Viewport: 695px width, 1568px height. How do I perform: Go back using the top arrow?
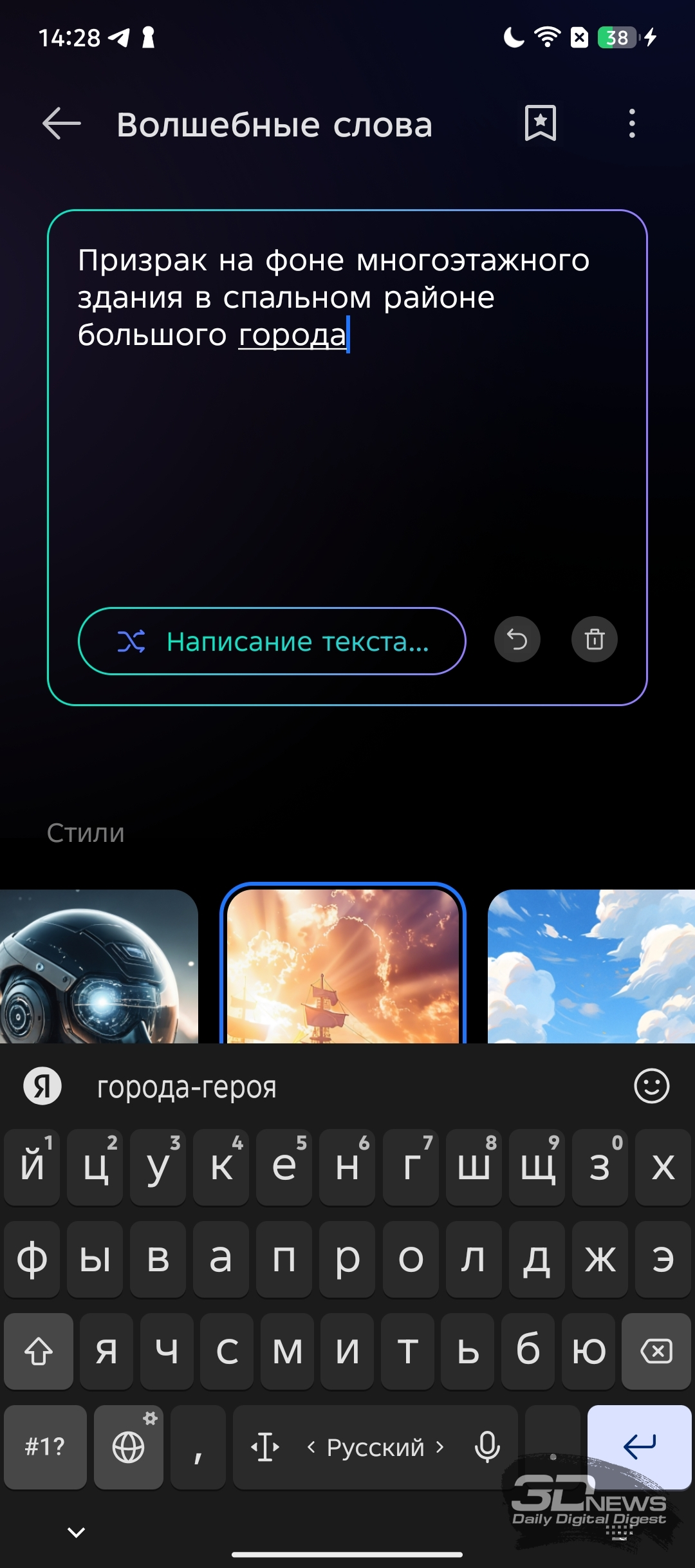(x=62, y=124)
